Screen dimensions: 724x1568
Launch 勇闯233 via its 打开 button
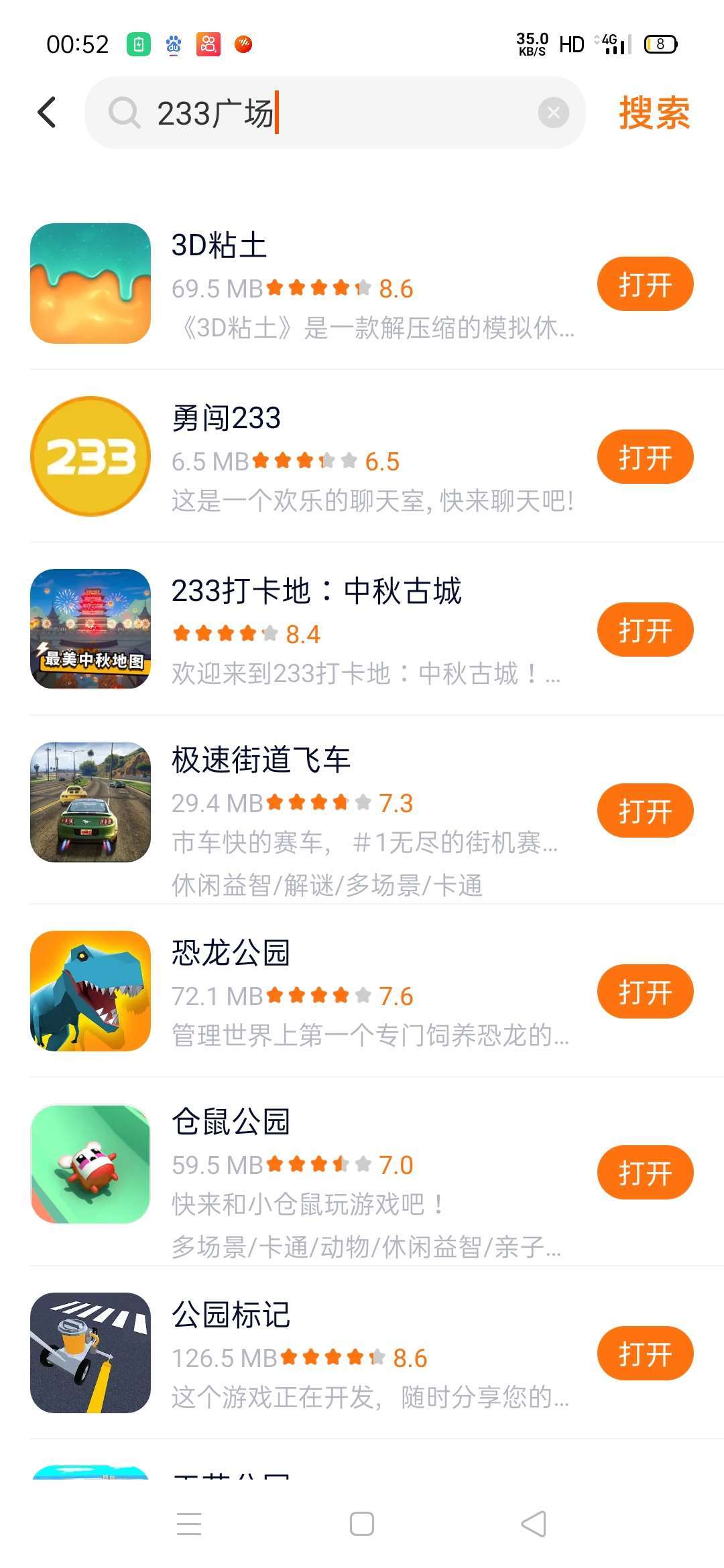pyautogui.click(x=645, y=457)
